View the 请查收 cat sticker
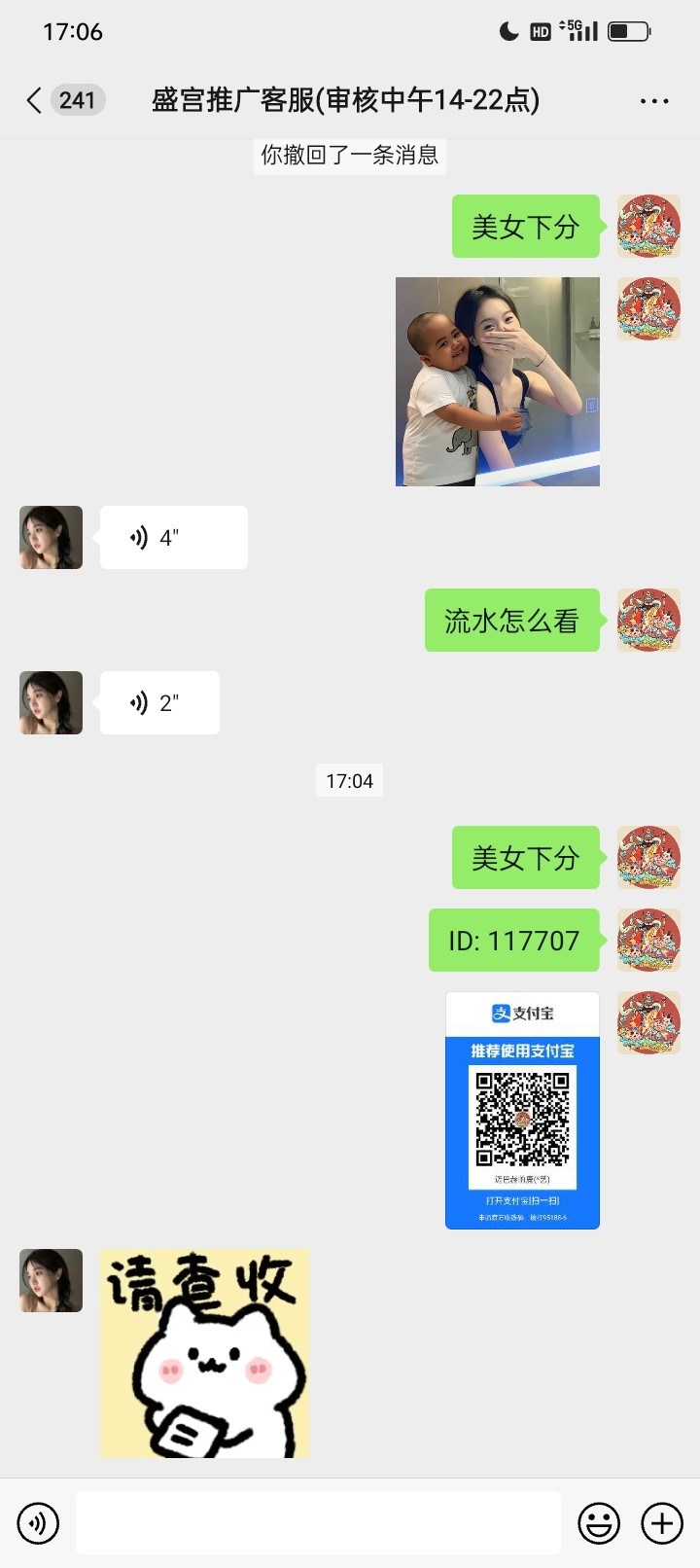This screenshot has height=1568, width=700. pos(204,1353)
